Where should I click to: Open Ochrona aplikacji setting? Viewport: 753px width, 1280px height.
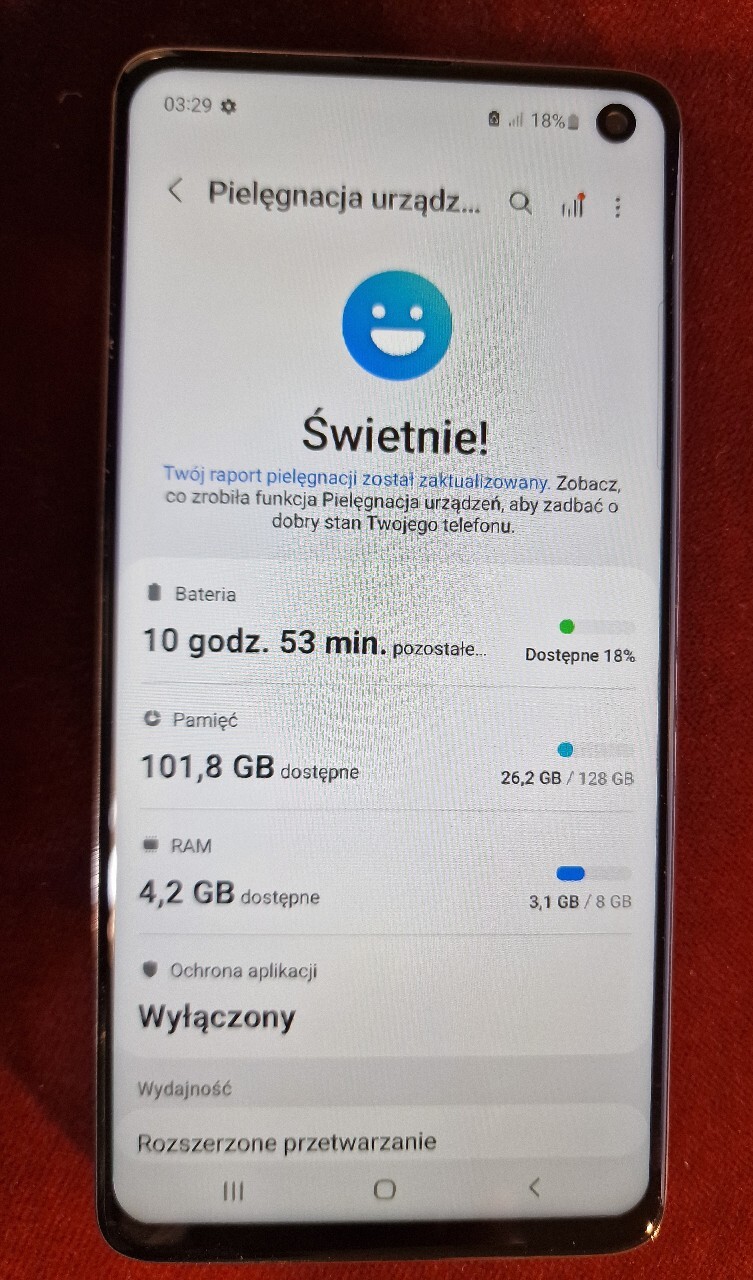point(388,998)
